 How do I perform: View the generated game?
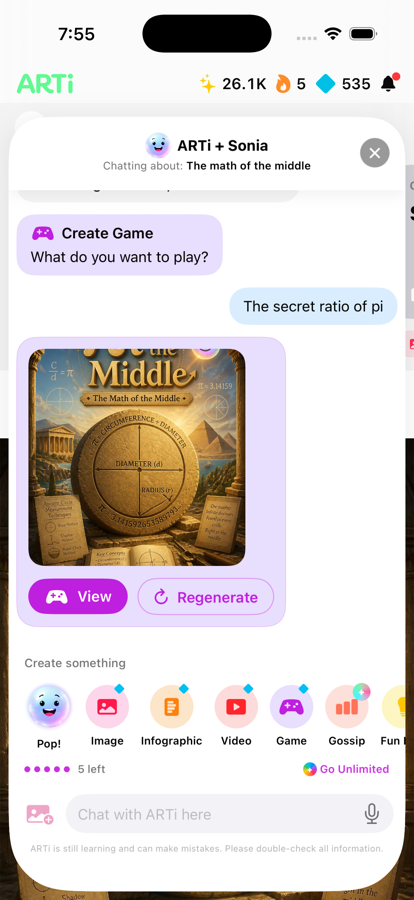coord(78,596)
